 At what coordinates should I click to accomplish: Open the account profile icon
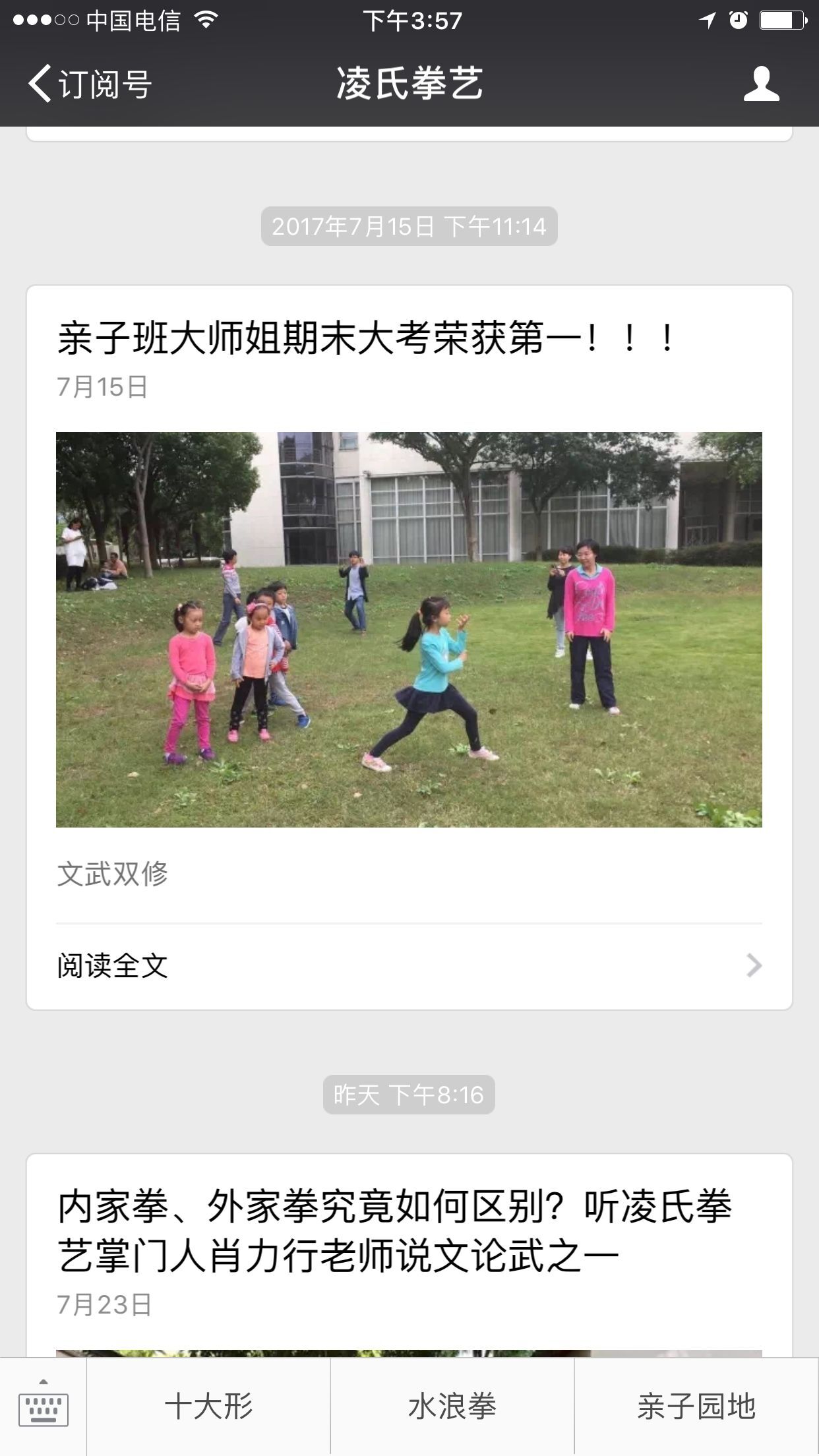point(761,84)
